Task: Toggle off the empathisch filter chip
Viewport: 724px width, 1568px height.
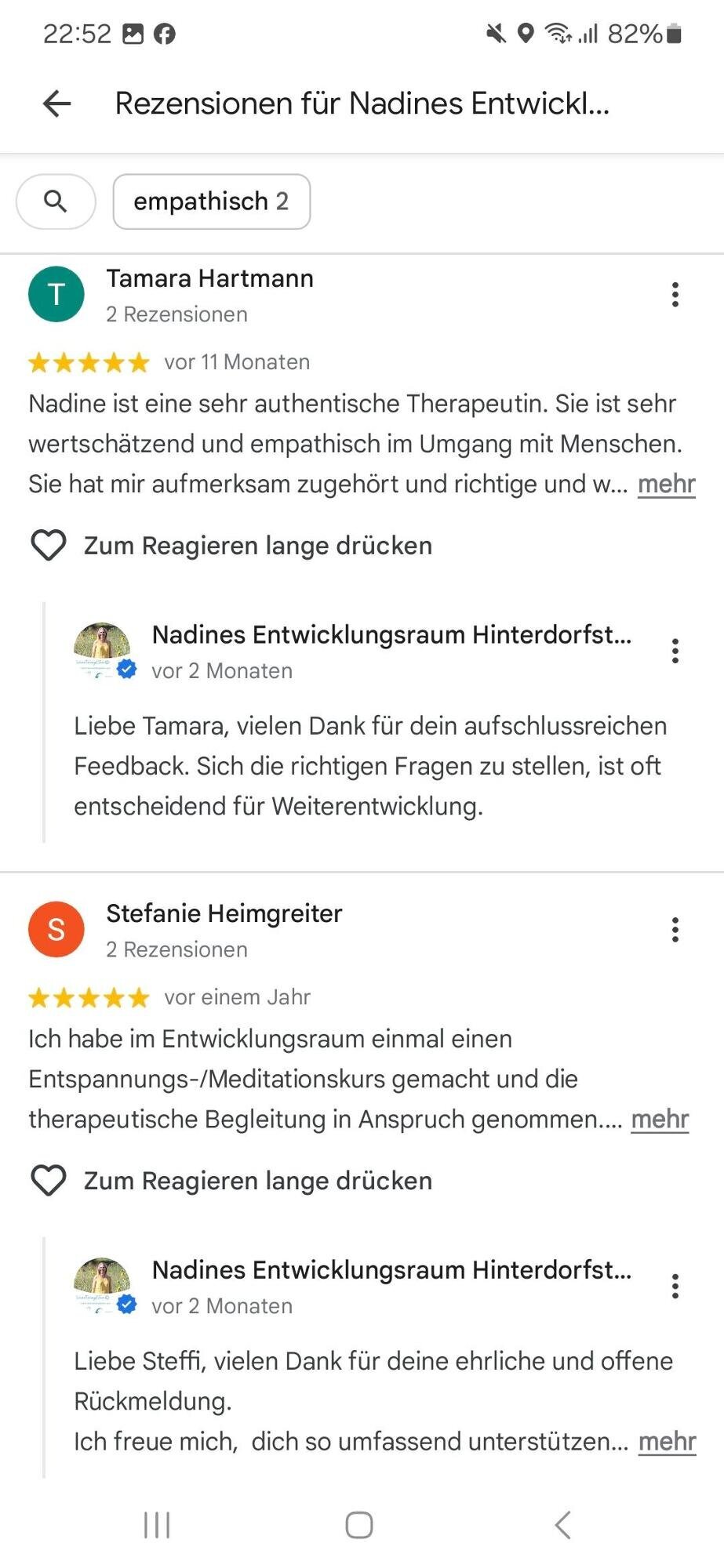Action: (x=212, y=201)
